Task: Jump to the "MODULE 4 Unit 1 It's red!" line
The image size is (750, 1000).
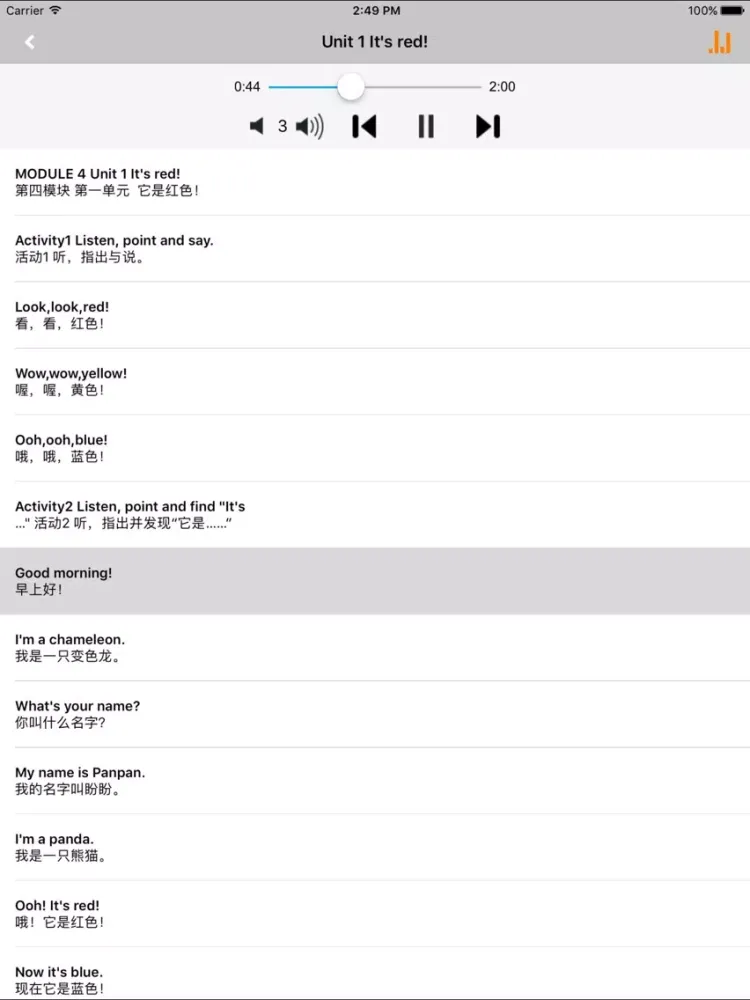Action: pyautogui.click(x=375, y=182)
